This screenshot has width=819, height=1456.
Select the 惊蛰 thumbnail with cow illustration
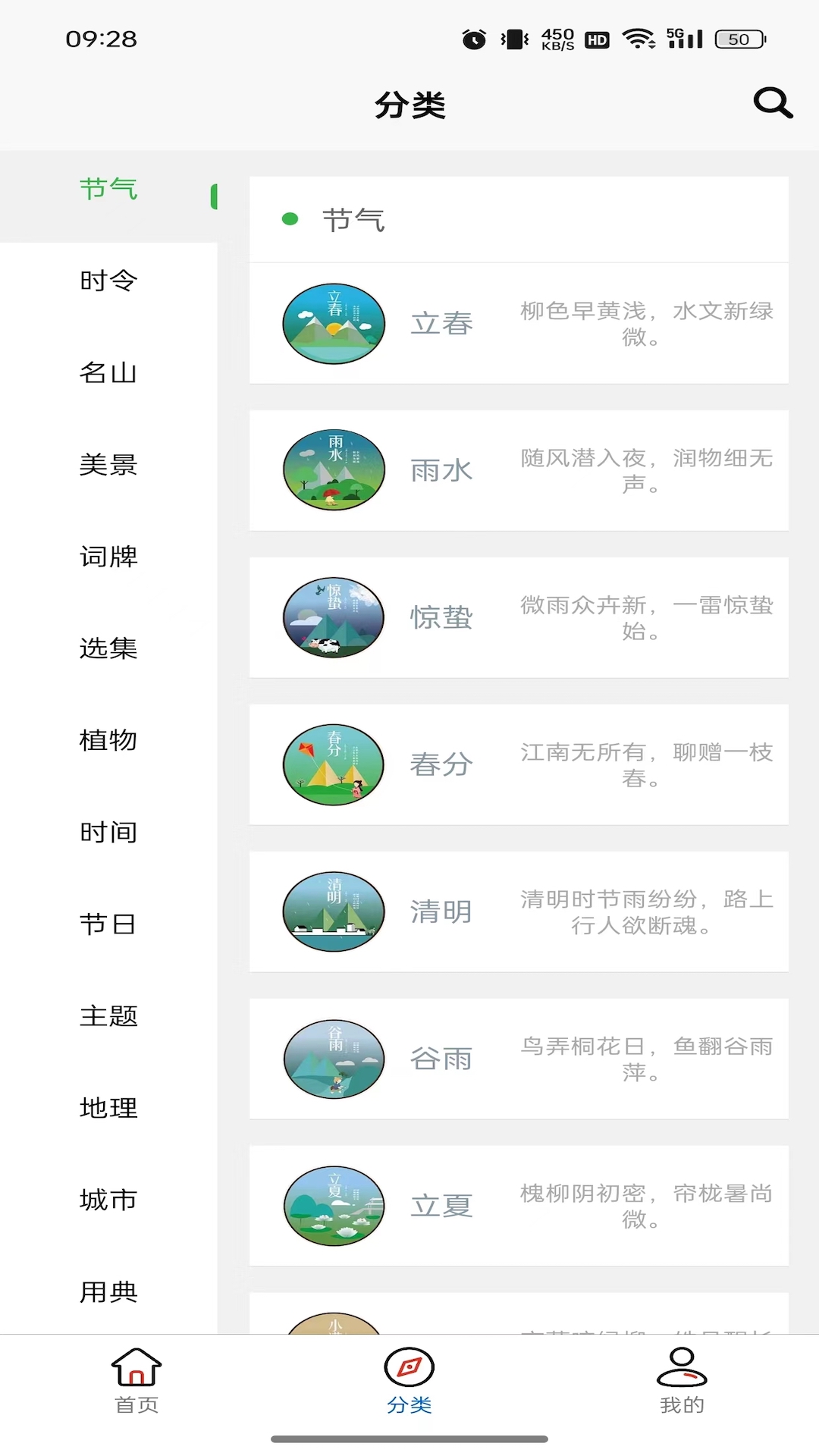pos(333,617)
